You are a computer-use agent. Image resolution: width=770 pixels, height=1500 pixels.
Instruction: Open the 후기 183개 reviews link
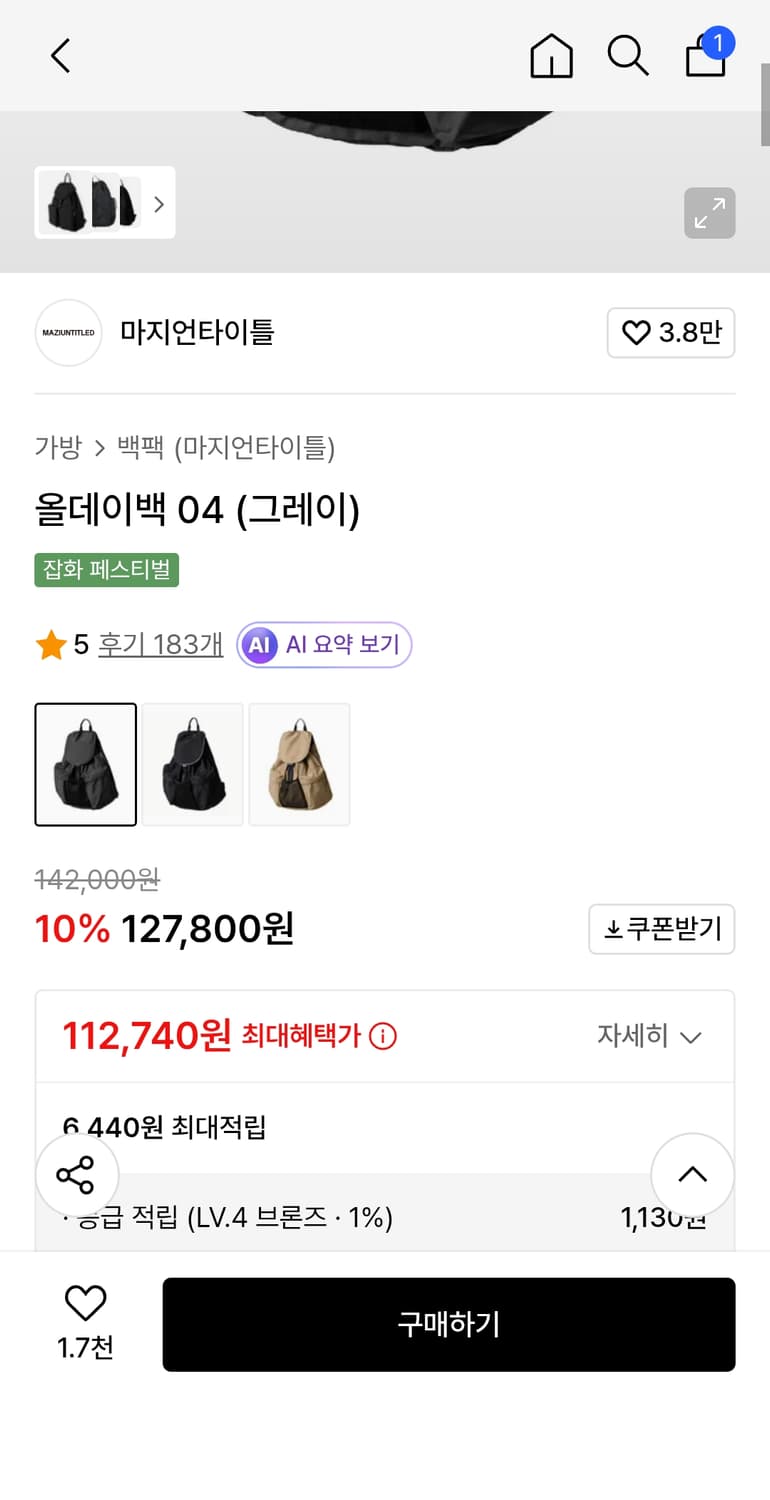(160, 645)
